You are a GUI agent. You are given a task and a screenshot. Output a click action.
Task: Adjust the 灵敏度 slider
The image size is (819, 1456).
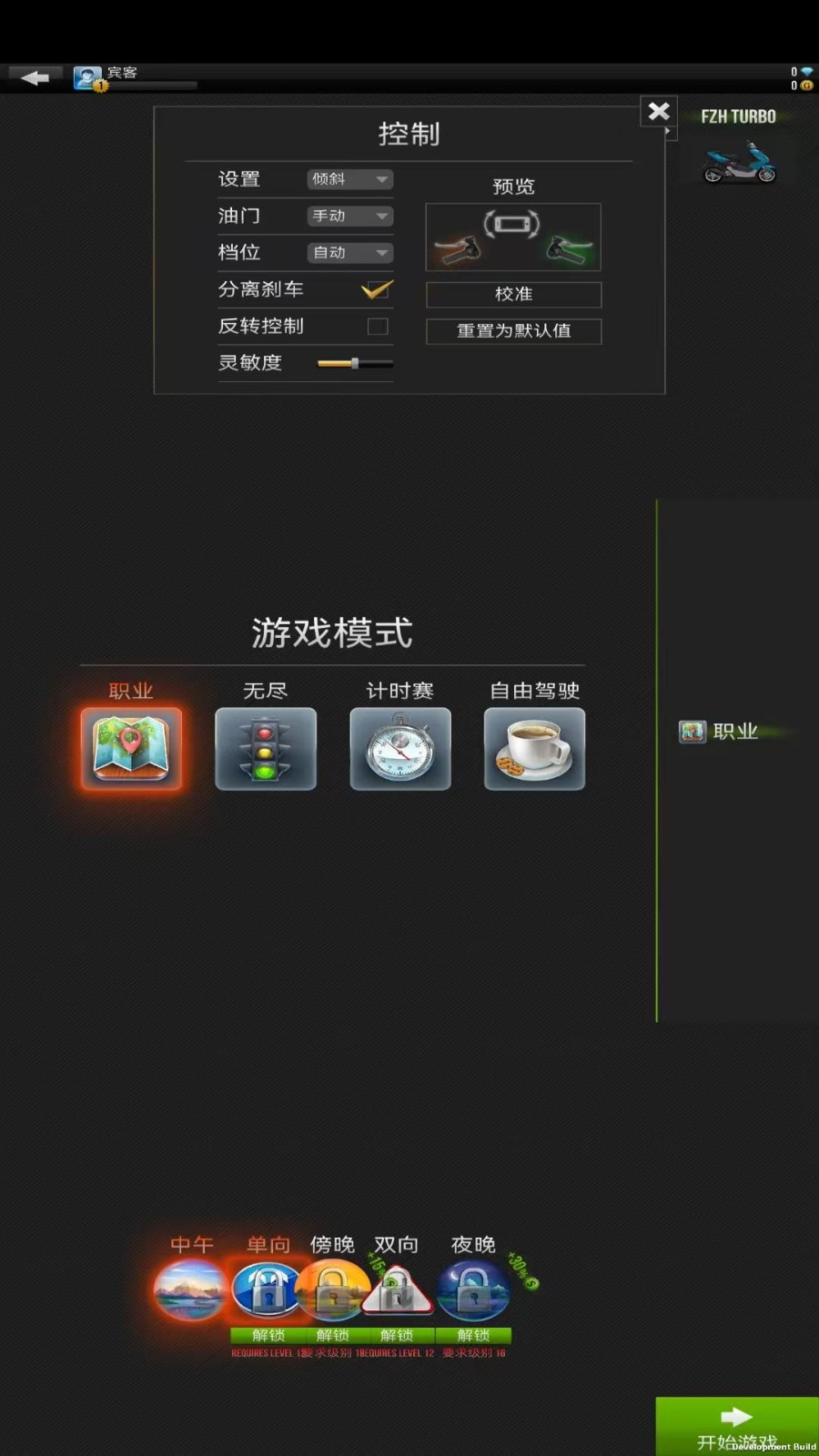[355, 363]
